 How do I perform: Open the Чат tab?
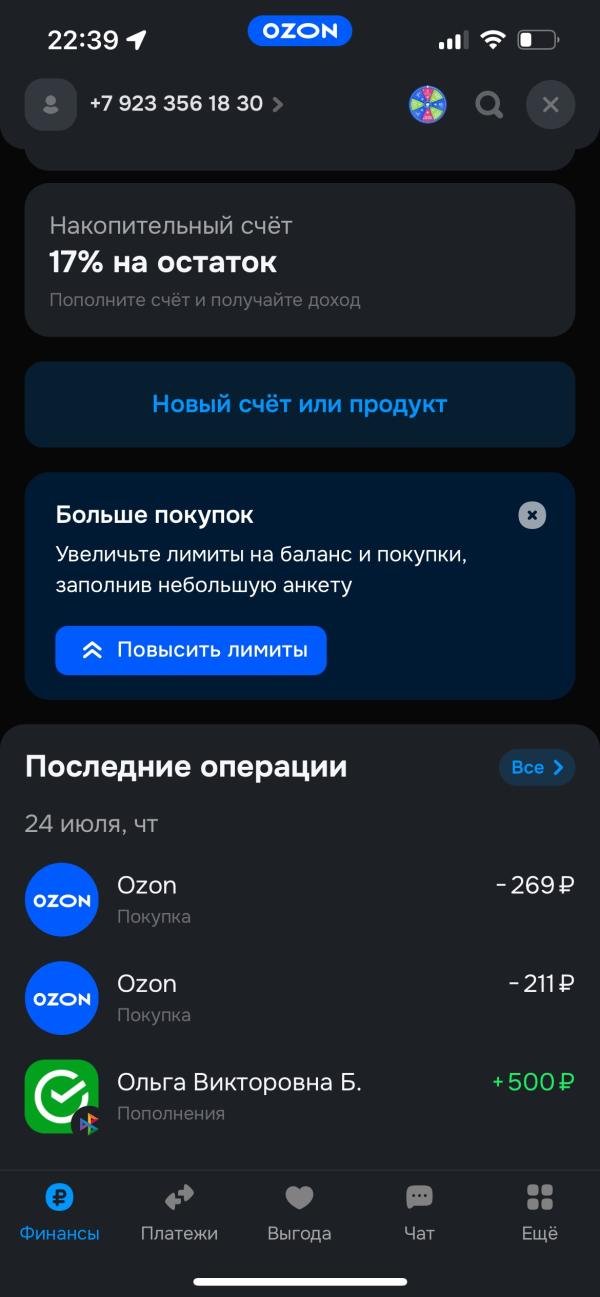tap(419, 1212)
